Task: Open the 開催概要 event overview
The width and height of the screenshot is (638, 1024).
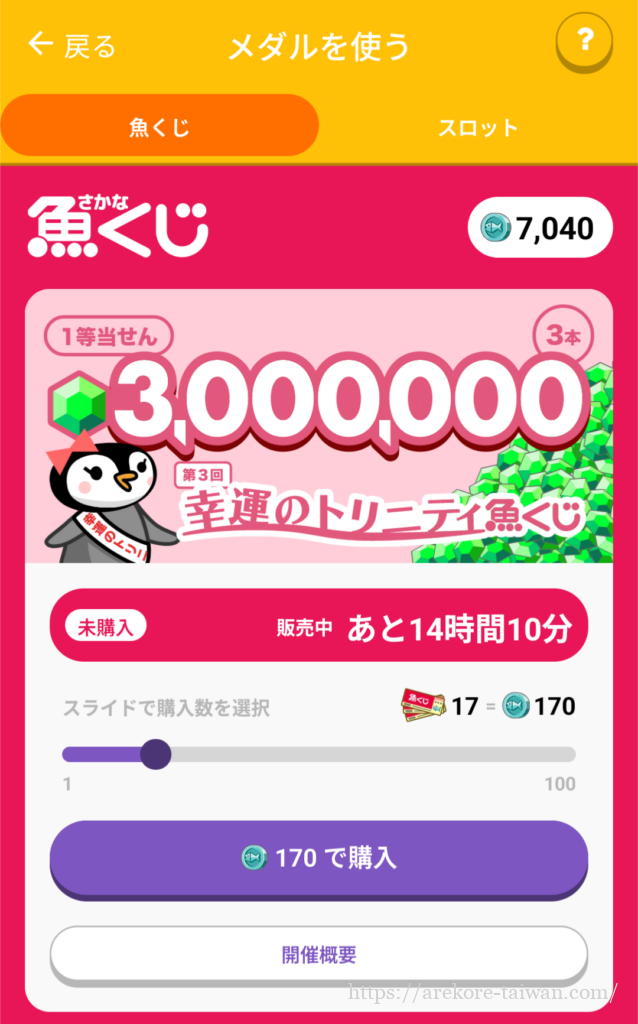Action: click(x=318, y=954)
